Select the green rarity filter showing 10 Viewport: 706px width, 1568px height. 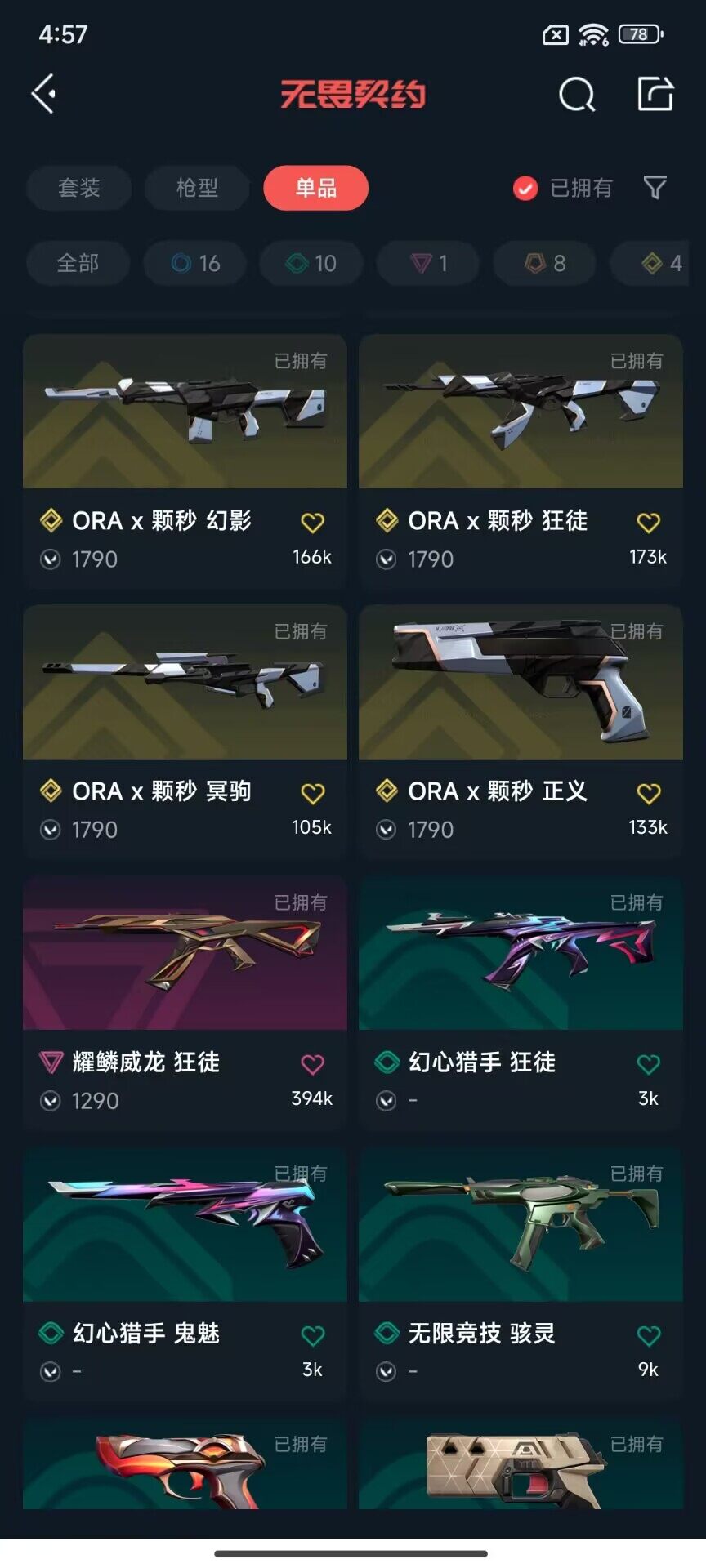point(311,264)
